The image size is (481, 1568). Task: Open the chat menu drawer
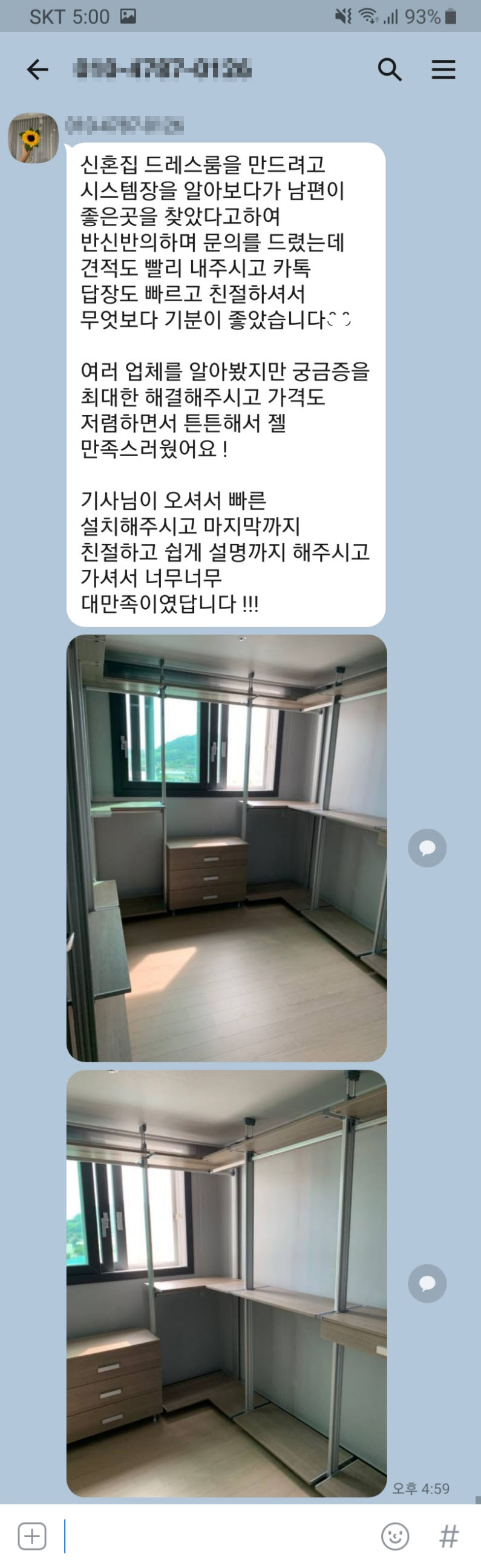[x=443, y=70]
